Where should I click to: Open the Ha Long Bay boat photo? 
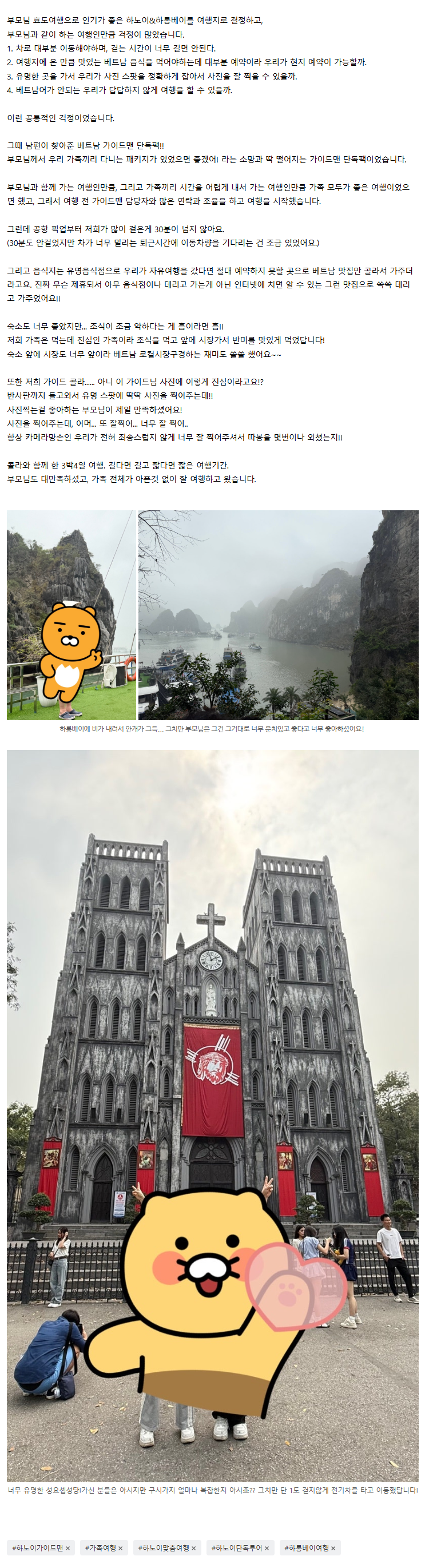[71, 615]
